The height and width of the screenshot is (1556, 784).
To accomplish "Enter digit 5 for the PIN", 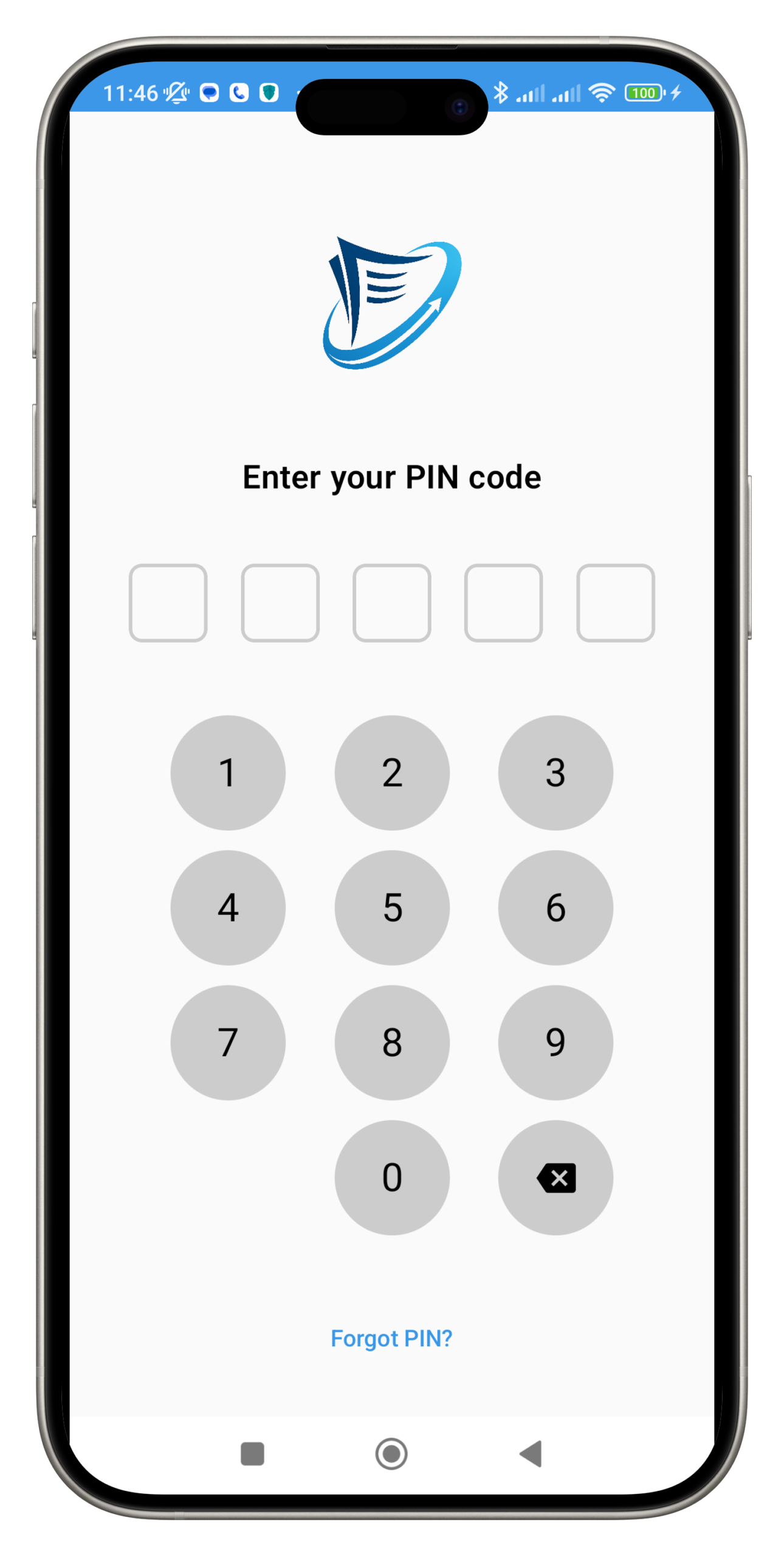I will (392, 907).
